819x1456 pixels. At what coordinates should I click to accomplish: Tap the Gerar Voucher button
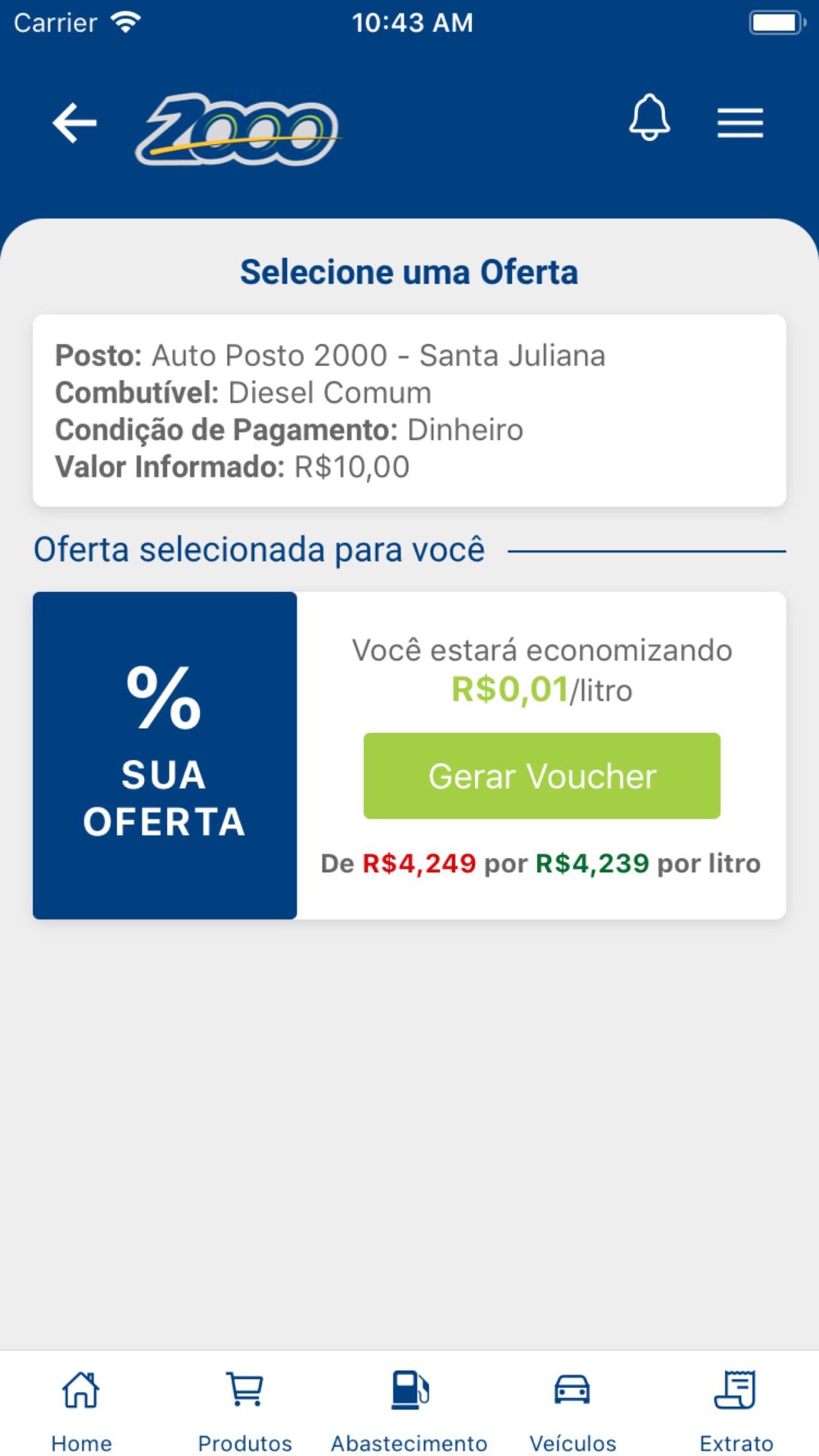[x=542, y=775]
